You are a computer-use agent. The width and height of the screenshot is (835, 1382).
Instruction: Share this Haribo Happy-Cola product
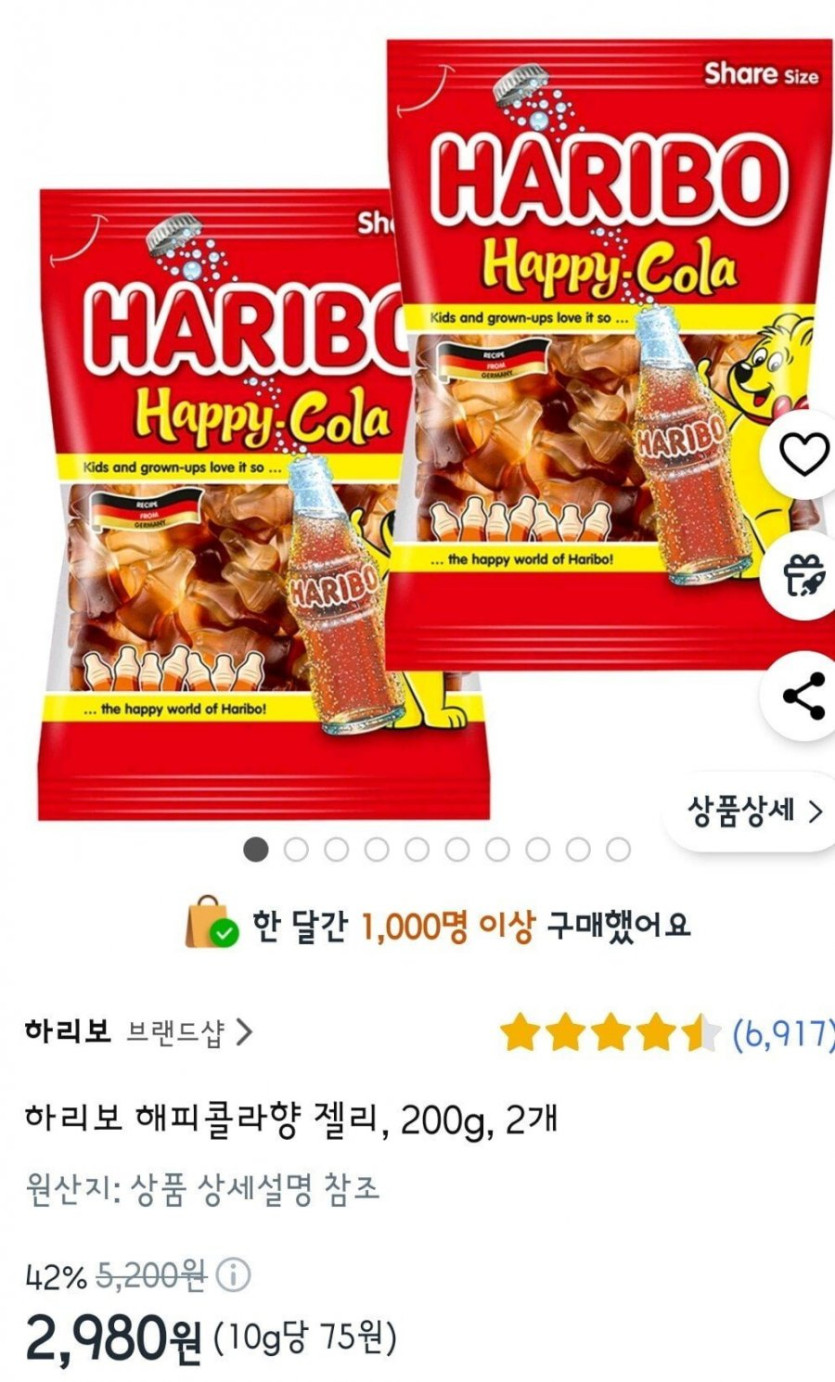pyautogui.click(x=803, y=696)
